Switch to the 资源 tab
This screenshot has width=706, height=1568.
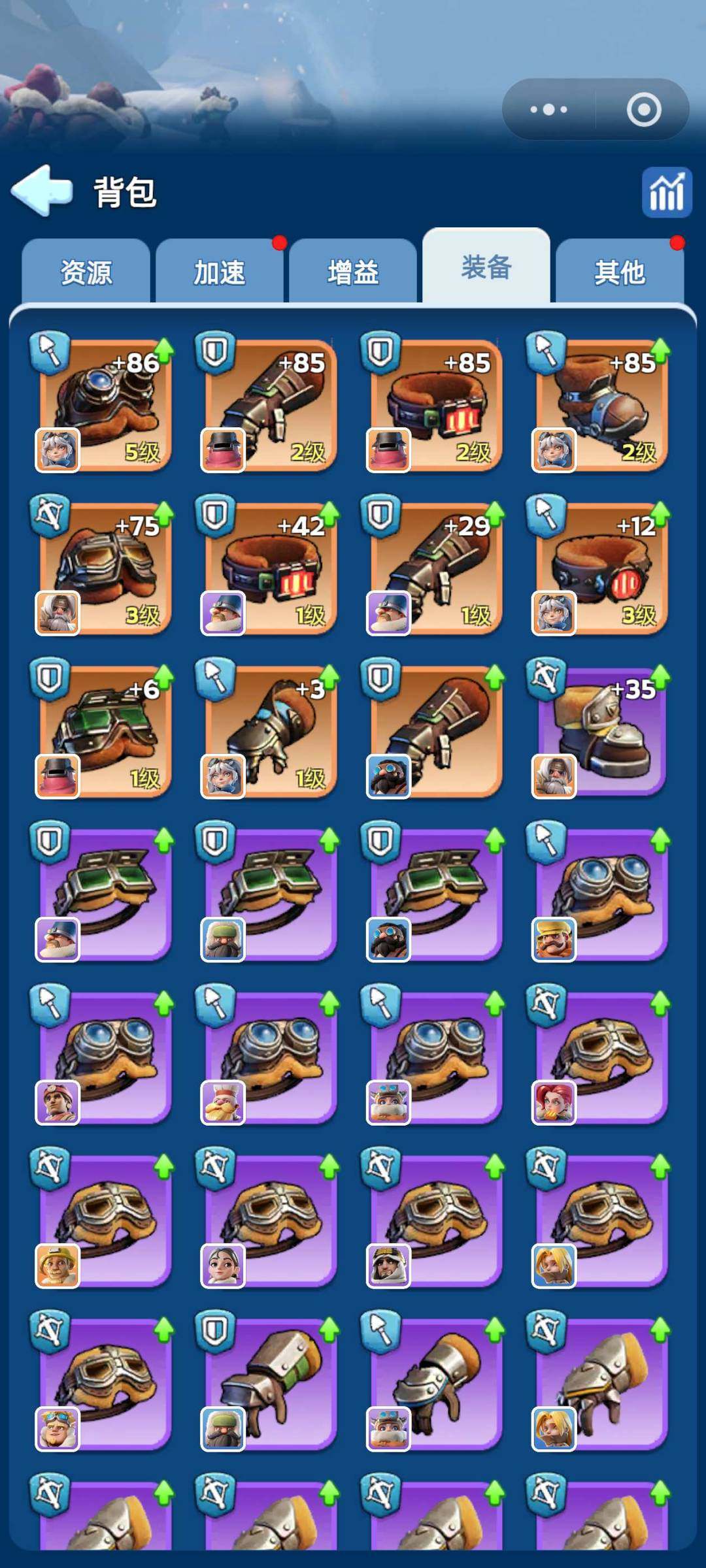86,272
